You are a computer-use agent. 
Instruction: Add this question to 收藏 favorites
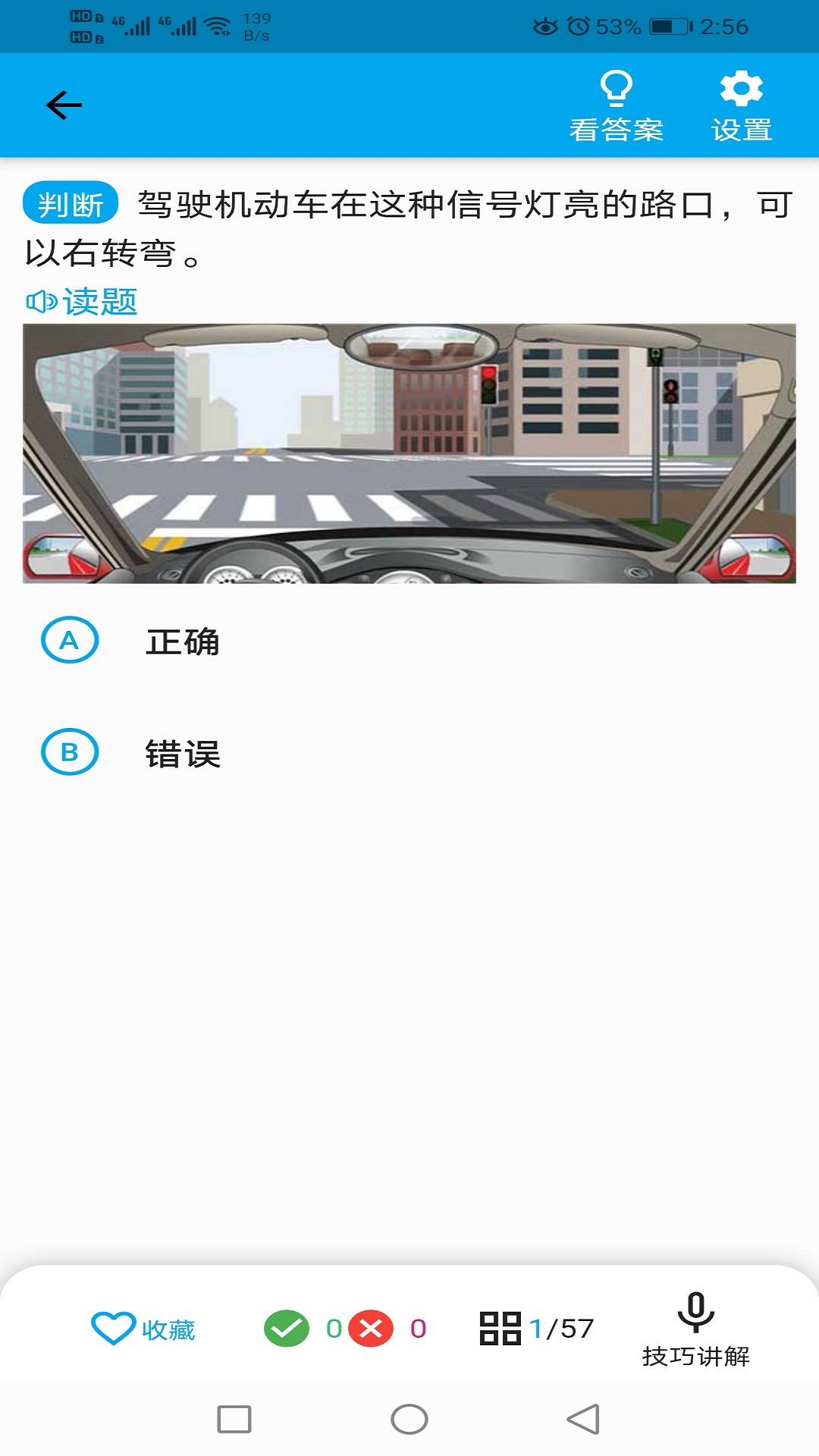click(143, 1329)
